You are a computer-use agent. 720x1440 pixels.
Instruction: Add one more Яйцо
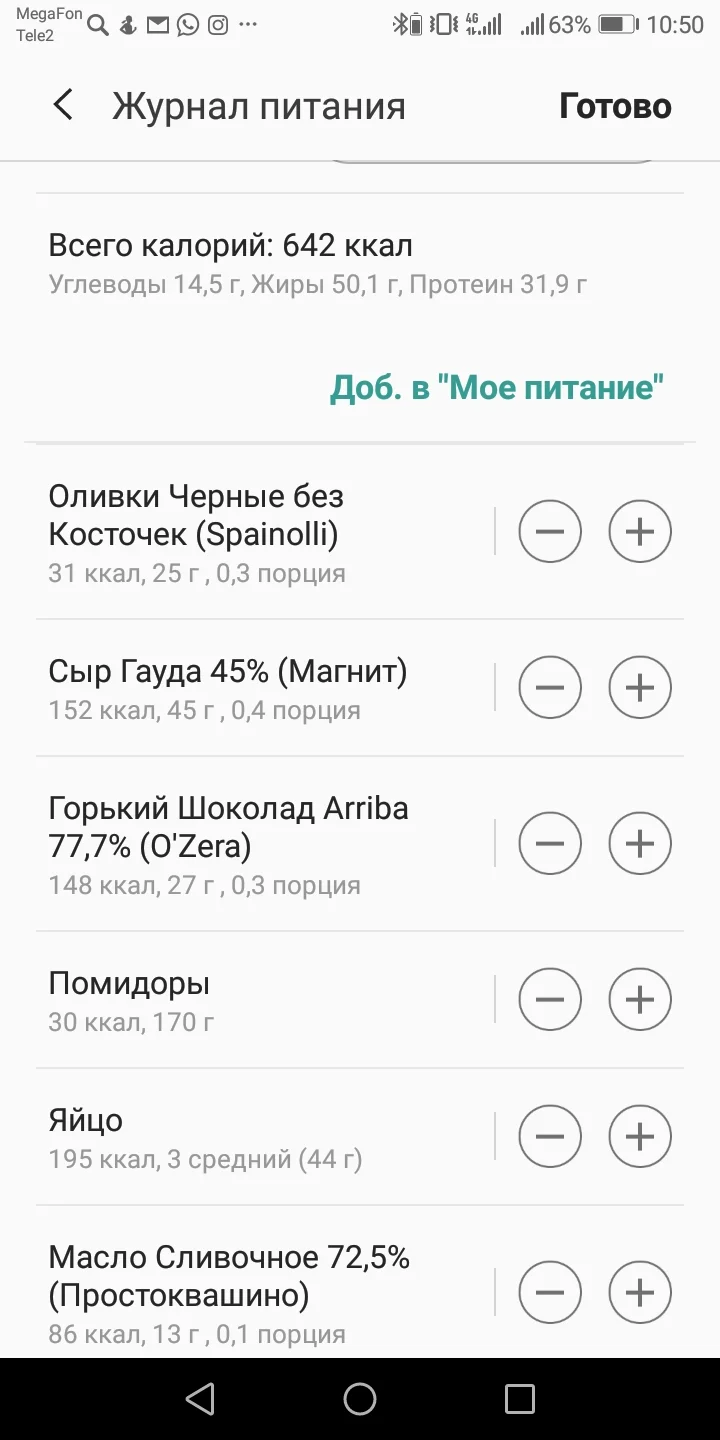point(640,1137)
